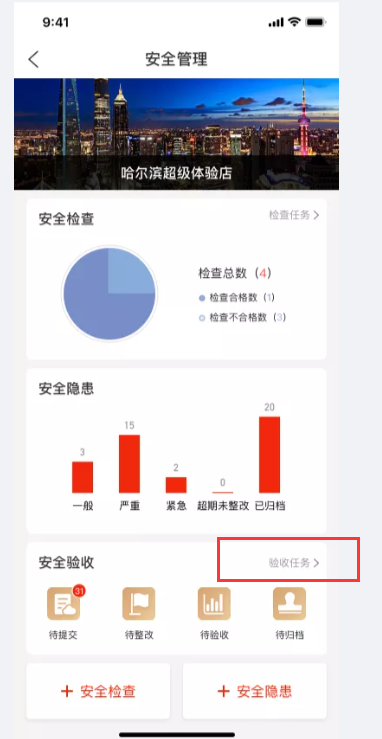Image resolution: width=382 pixels, height=739 pixels.
Task: Add a new 安全检查
Action: 98,691
